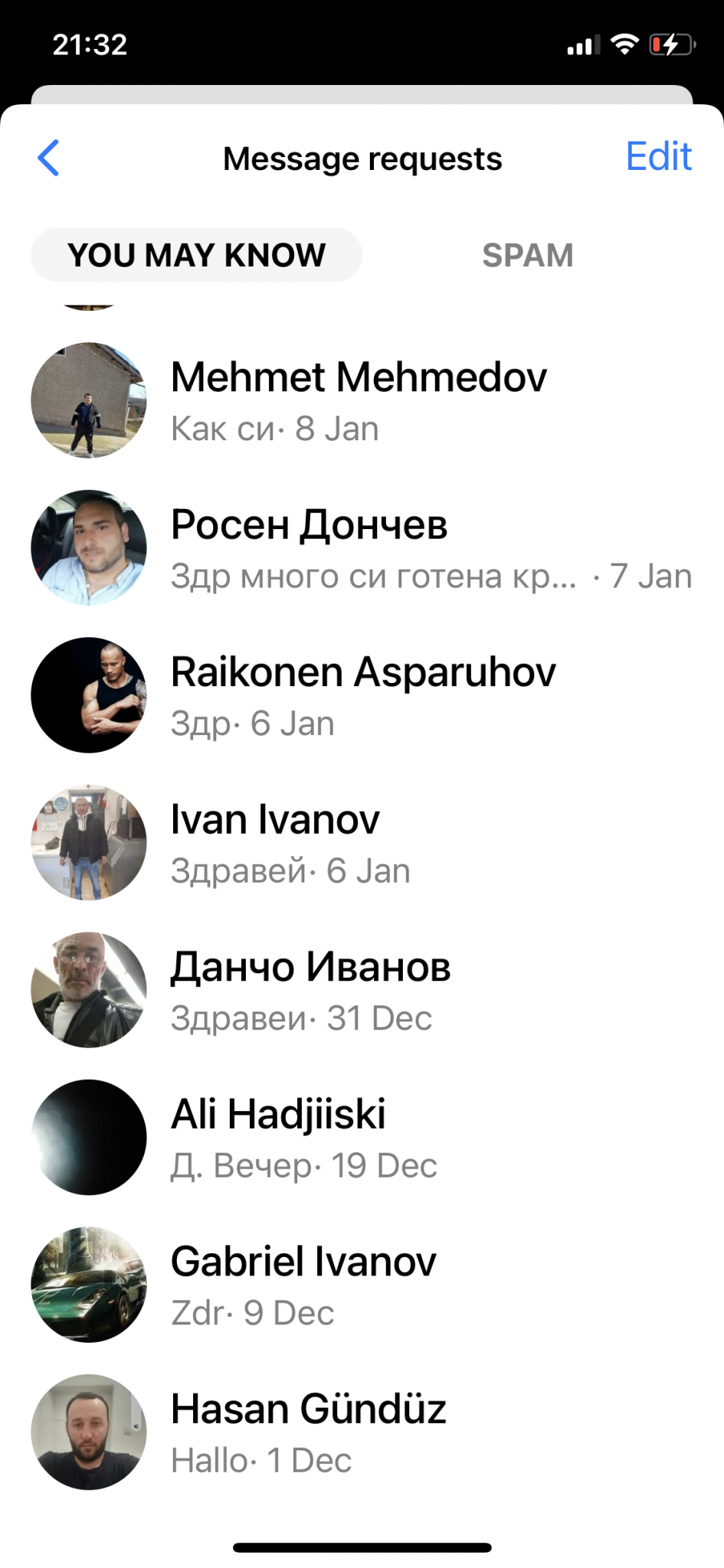Select the YOU MAY KNOW tab
Image resolution: width=724 pixels, height=1568 pixels.
coord(196,255)
